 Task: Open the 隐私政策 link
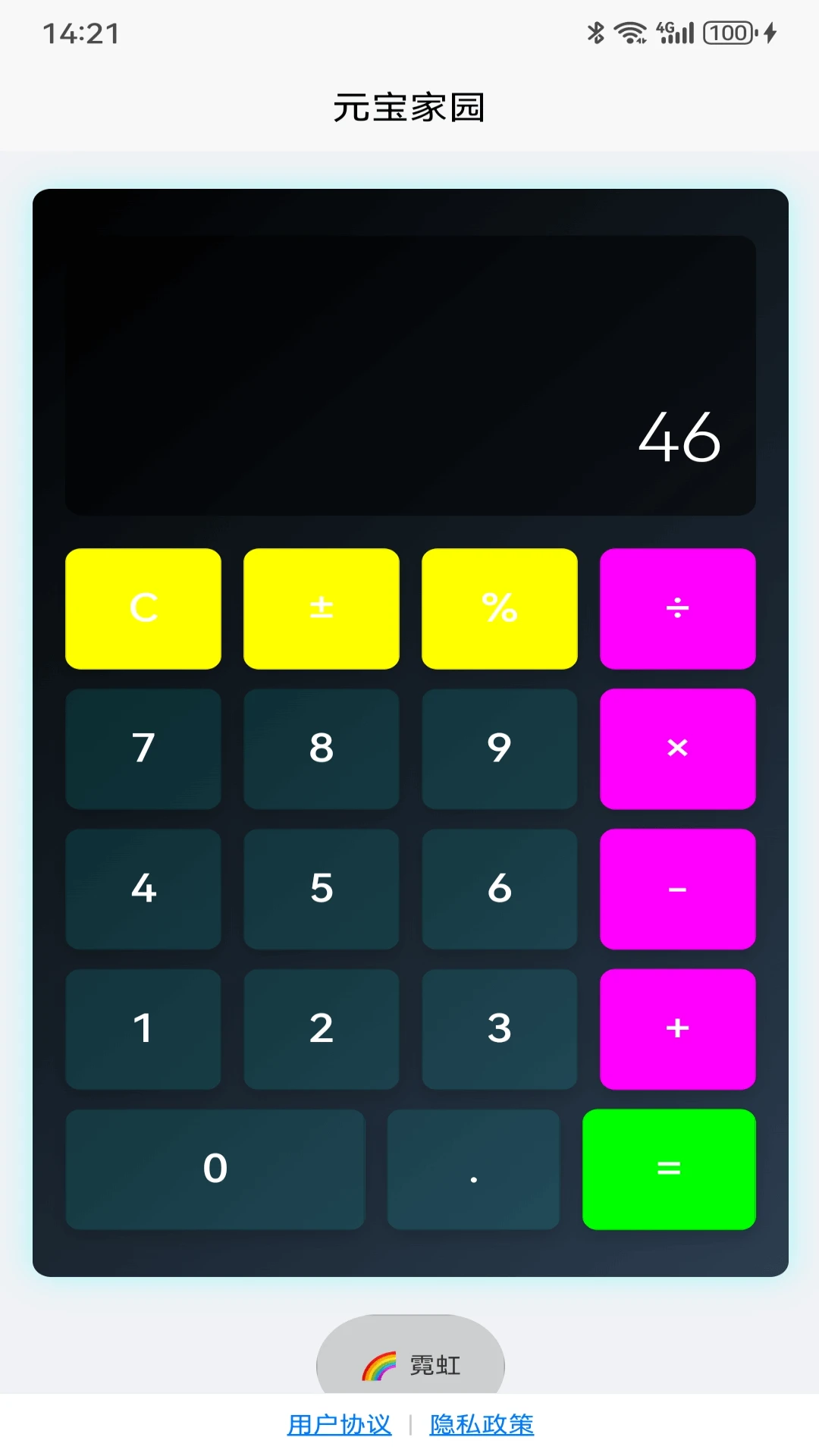click(482, 1424)
